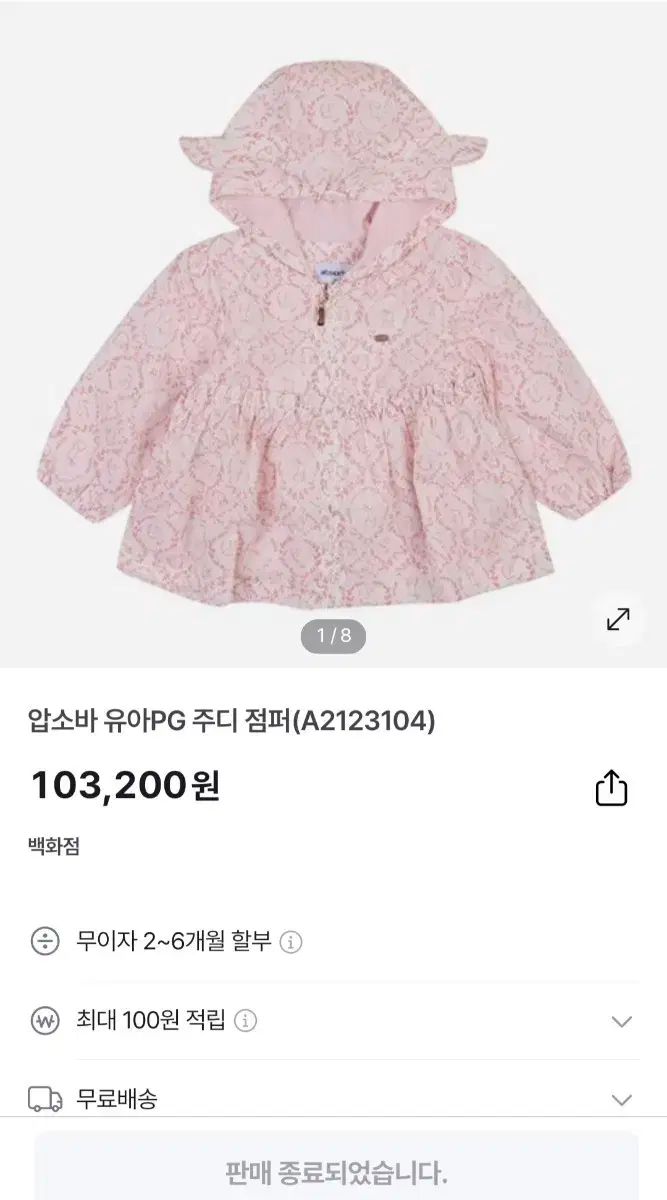Expand the 무료배송 delivery details

pos(622,1100)
